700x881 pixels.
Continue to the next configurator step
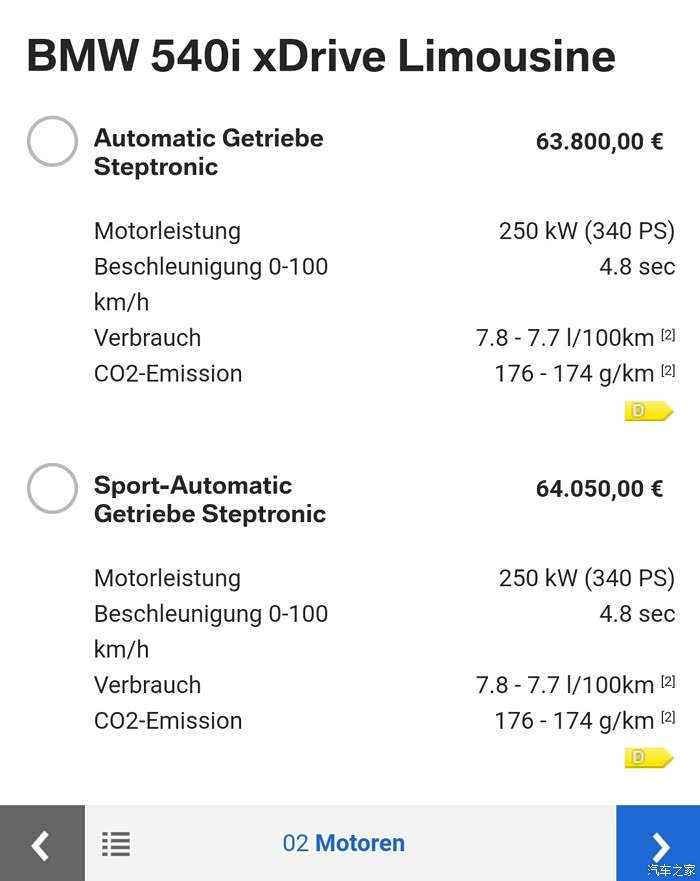[x=658, y=844]
